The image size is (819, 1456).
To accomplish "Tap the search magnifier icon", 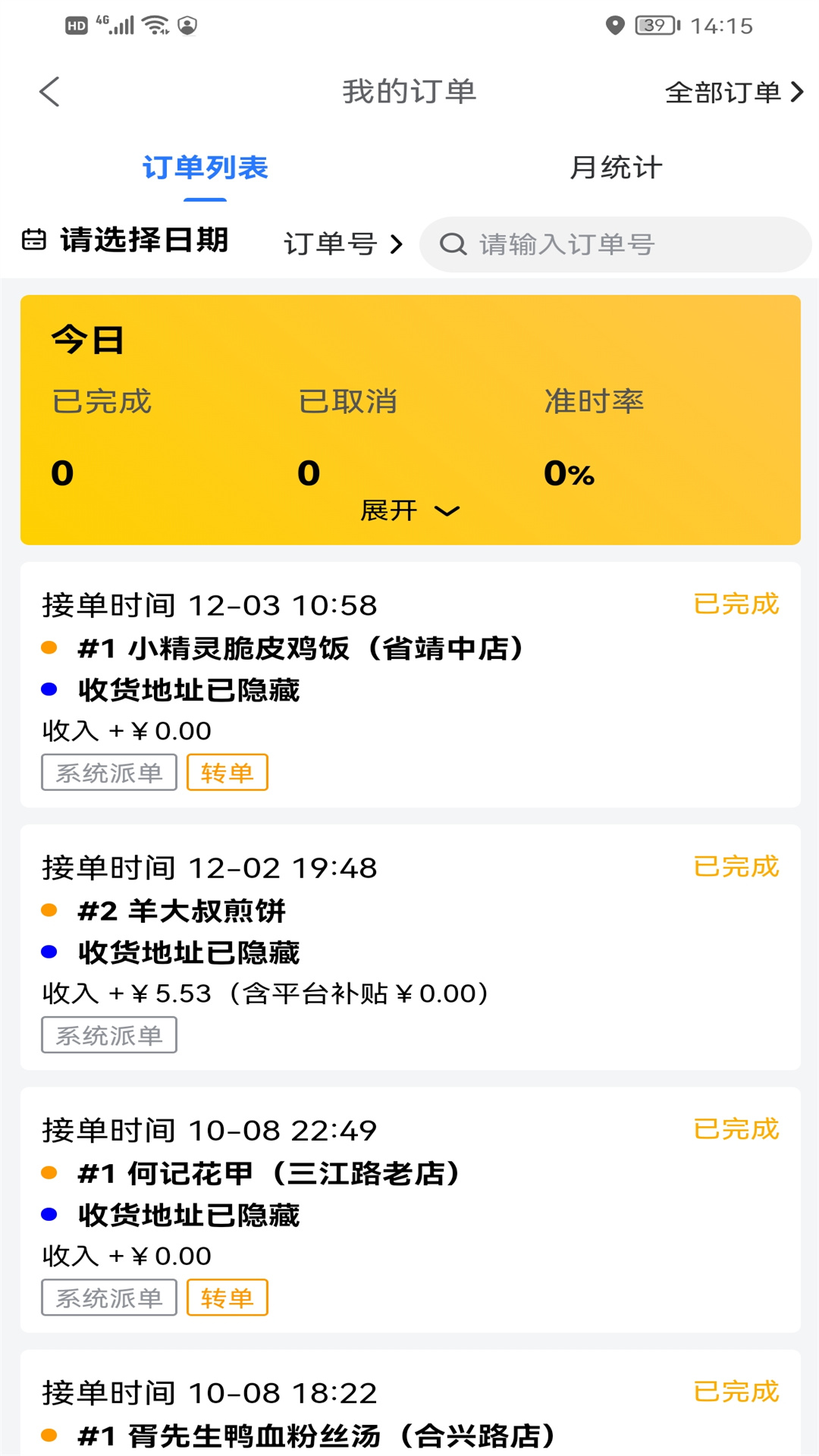I will (453, 243).
